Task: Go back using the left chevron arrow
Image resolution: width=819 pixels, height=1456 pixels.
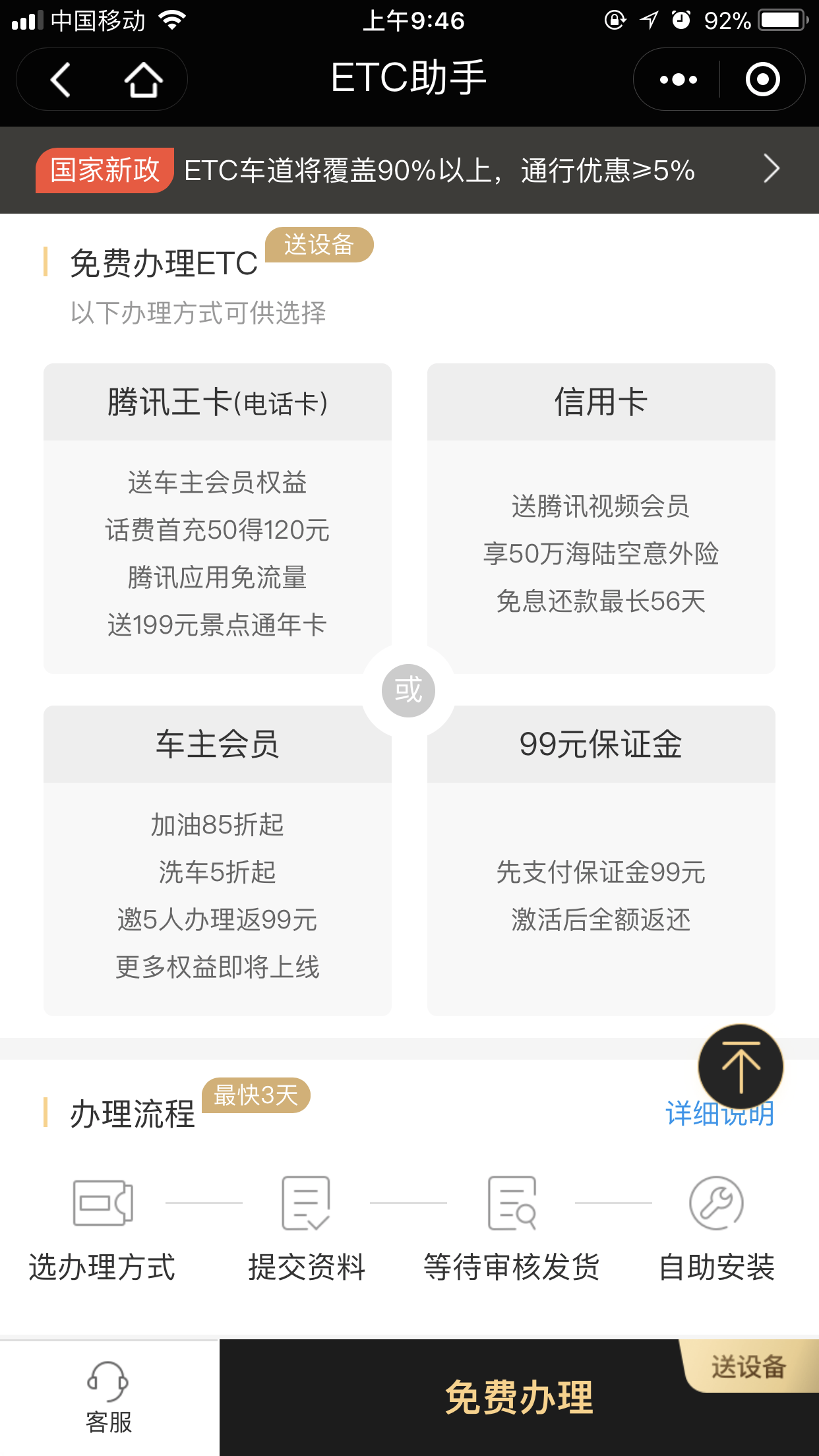Action: tap(59, 78)
